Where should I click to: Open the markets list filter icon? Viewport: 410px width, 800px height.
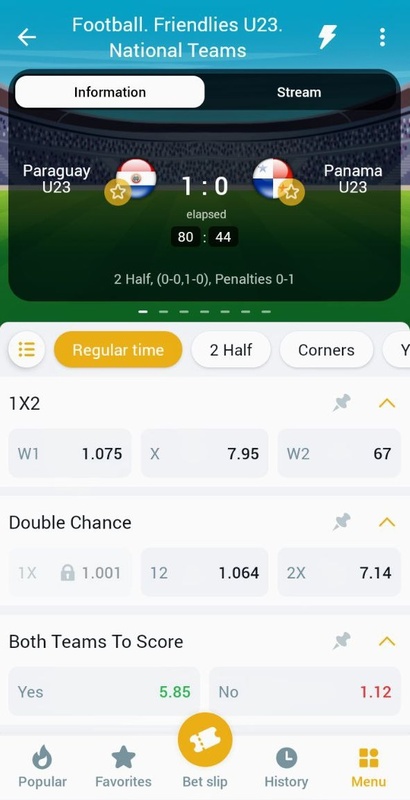[27, 349]
